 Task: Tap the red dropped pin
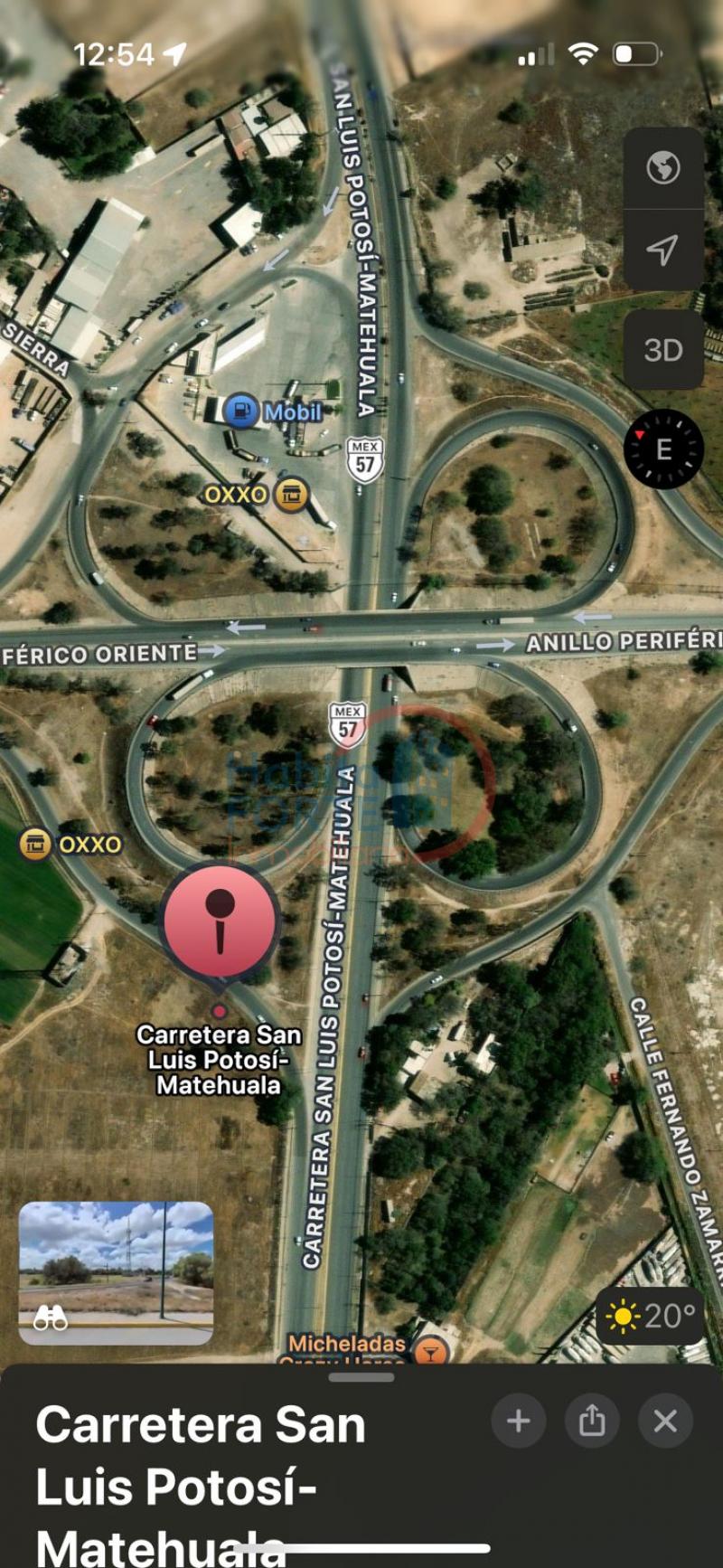(220, 921)
